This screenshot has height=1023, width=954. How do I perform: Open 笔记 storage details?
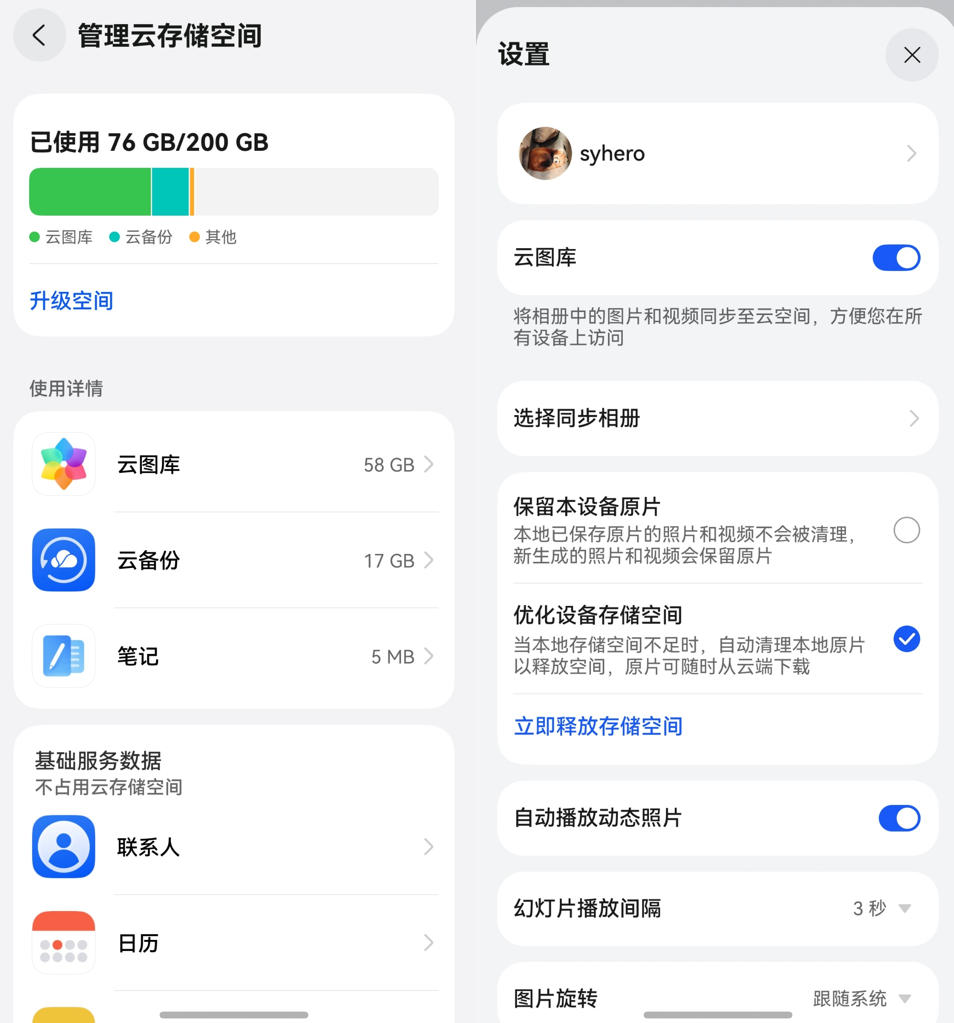[x=234, y=657]
